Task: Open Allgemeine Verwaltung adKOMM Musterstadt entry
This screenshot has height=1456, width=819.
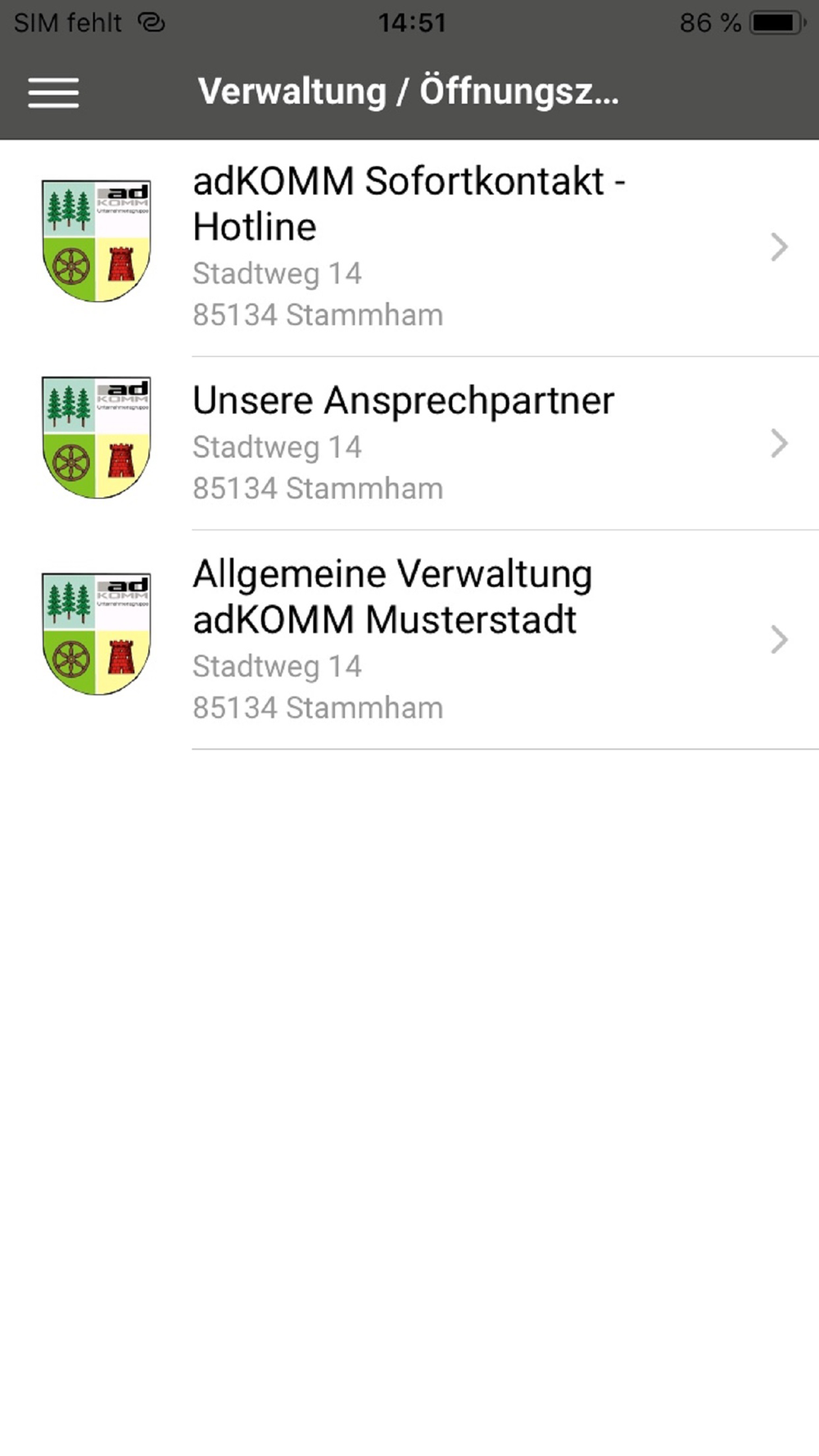Action: (x=409, y=640)
